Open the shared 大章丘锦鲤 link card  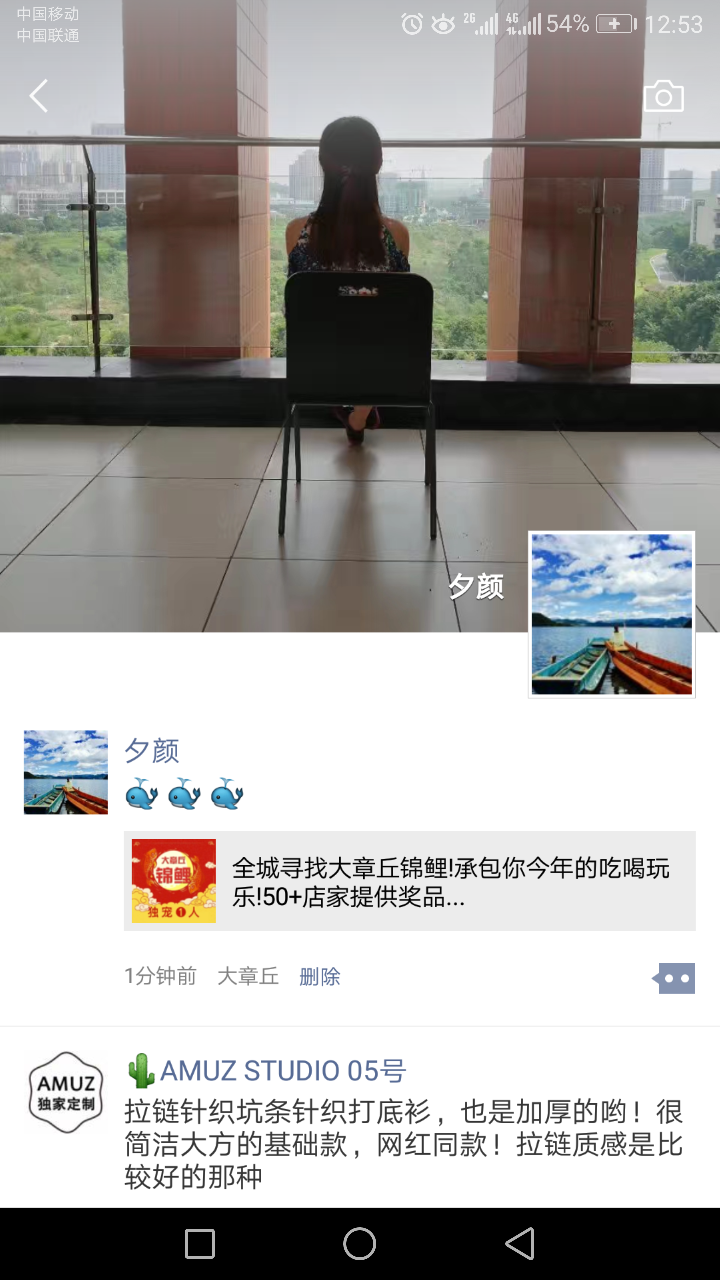coord(410,881)
